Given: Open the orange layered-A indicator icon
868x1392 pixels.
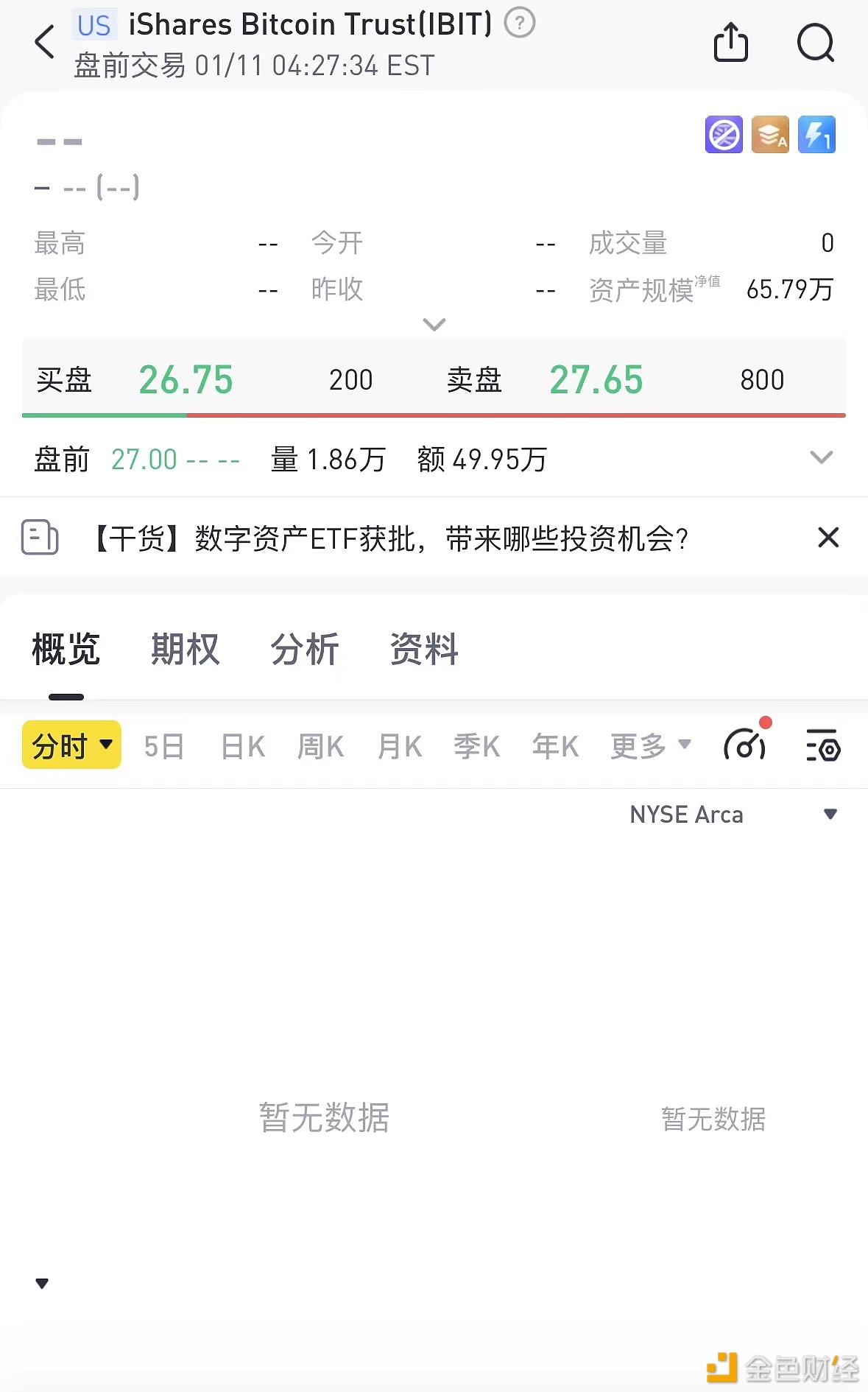Looking at the screenshot, I should coord(769,136).
